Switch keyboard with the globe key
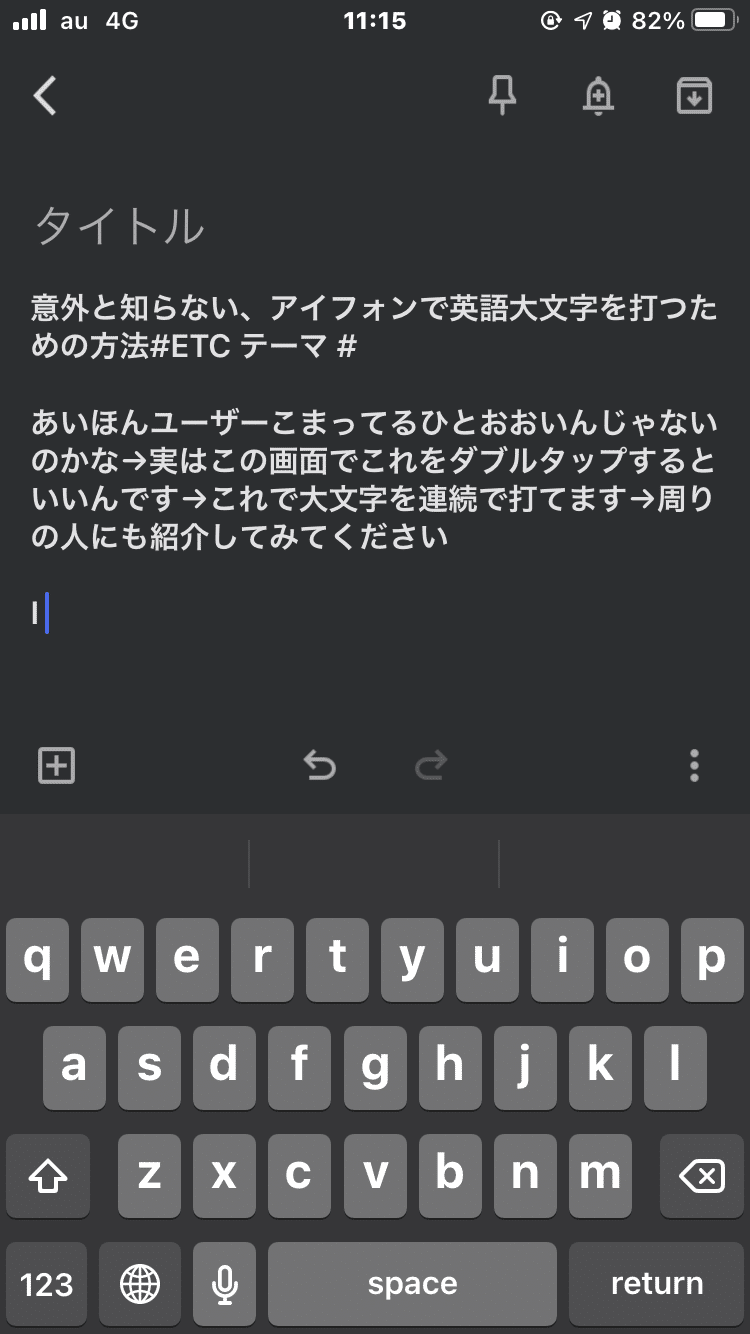The width and height of the screenshot is (750, 1334). point(140,1284)
